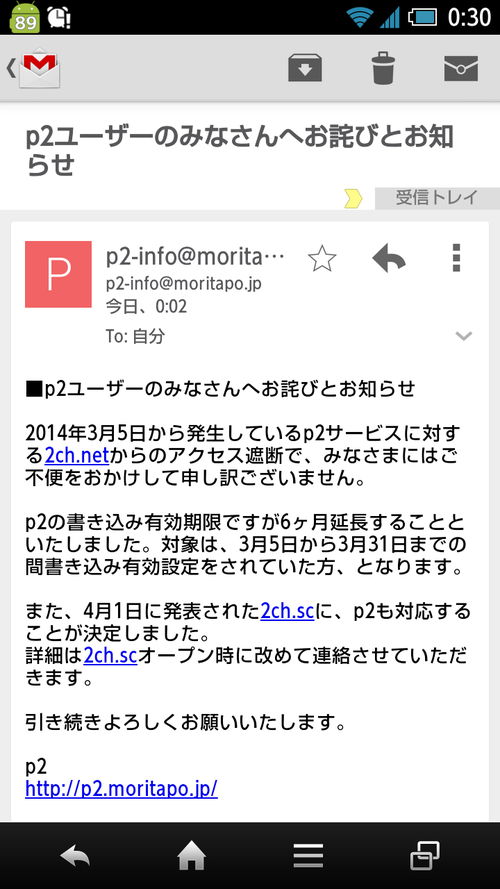This screenshot has width=500, height=889.
Task: Archive this email
Action: pos(305,69)
